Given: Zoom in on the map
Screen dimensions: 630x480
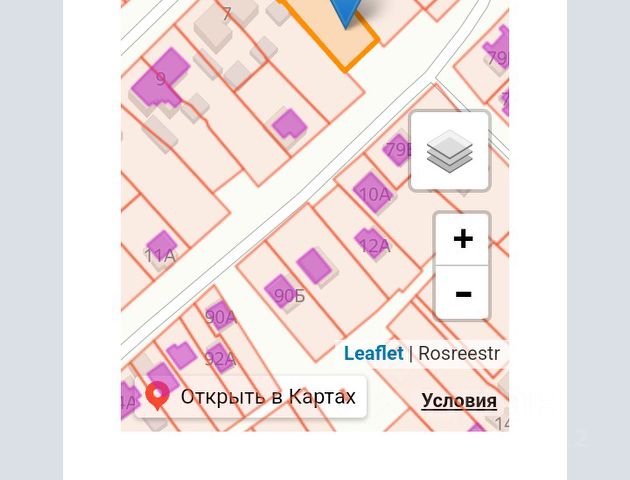Looking at the screenshot, I should [462, 239].
